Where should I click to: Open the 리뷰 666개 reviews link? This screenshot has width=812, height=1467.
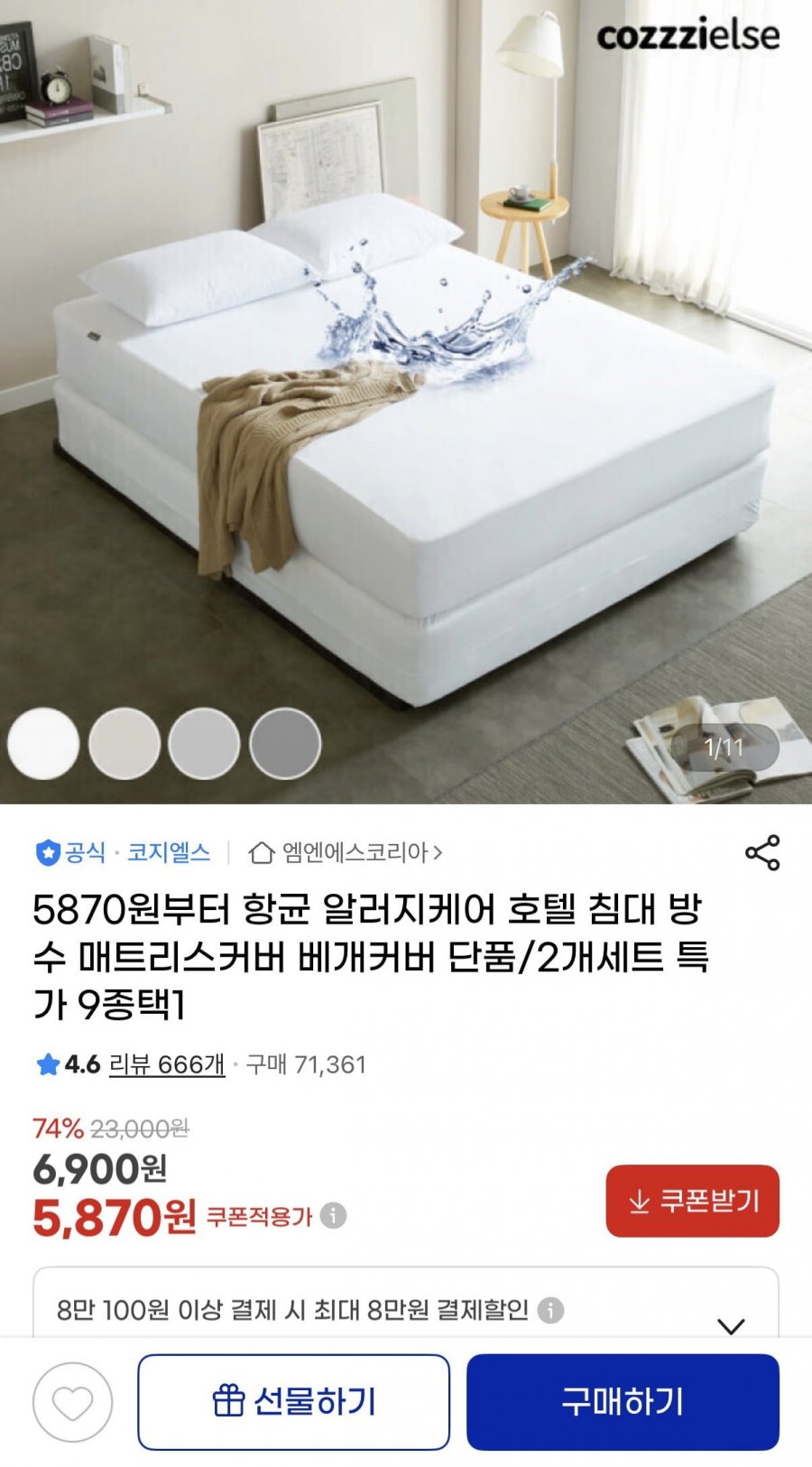click(166, 1064)
